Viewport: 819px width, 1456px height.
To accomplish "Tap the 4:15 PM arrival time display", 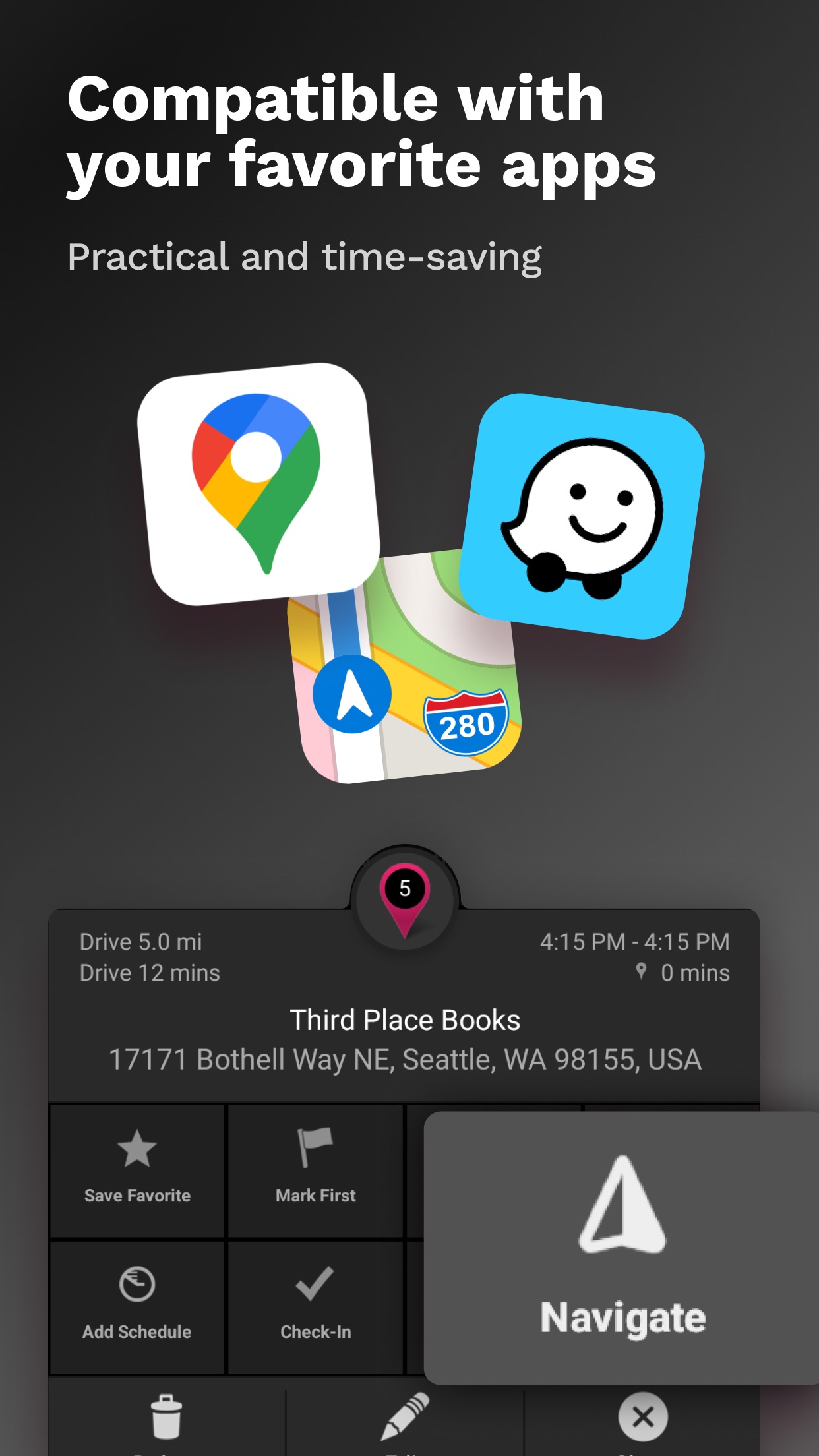I will tap(635, 942).
